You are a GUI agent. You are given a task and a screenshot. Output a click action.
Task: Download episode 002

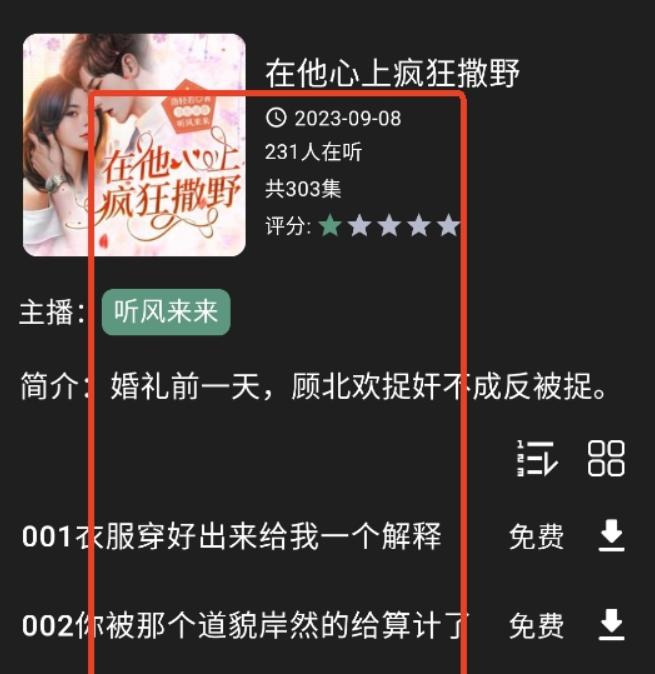click(611, 626)
